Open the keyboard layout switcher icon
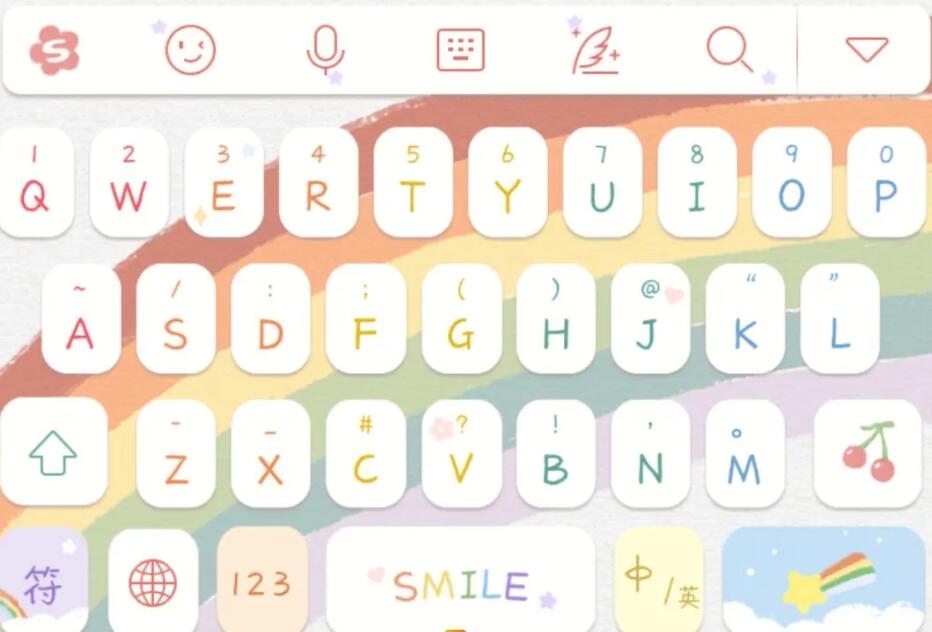 (x=461, y=49)
